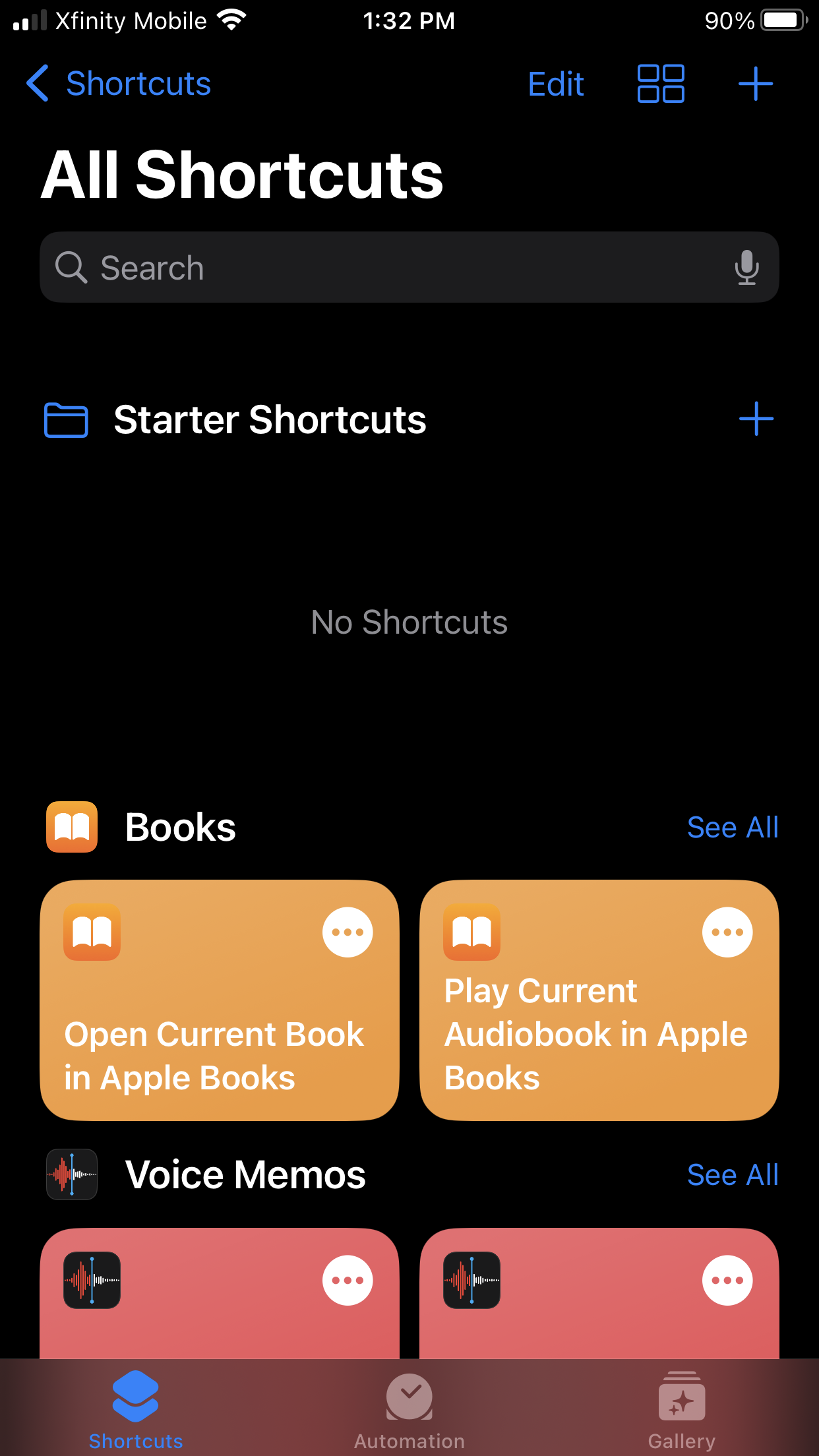Switch to grid layout view
Image resolution: width=819 pixels, height=1456 pixels.
point(660,84)
